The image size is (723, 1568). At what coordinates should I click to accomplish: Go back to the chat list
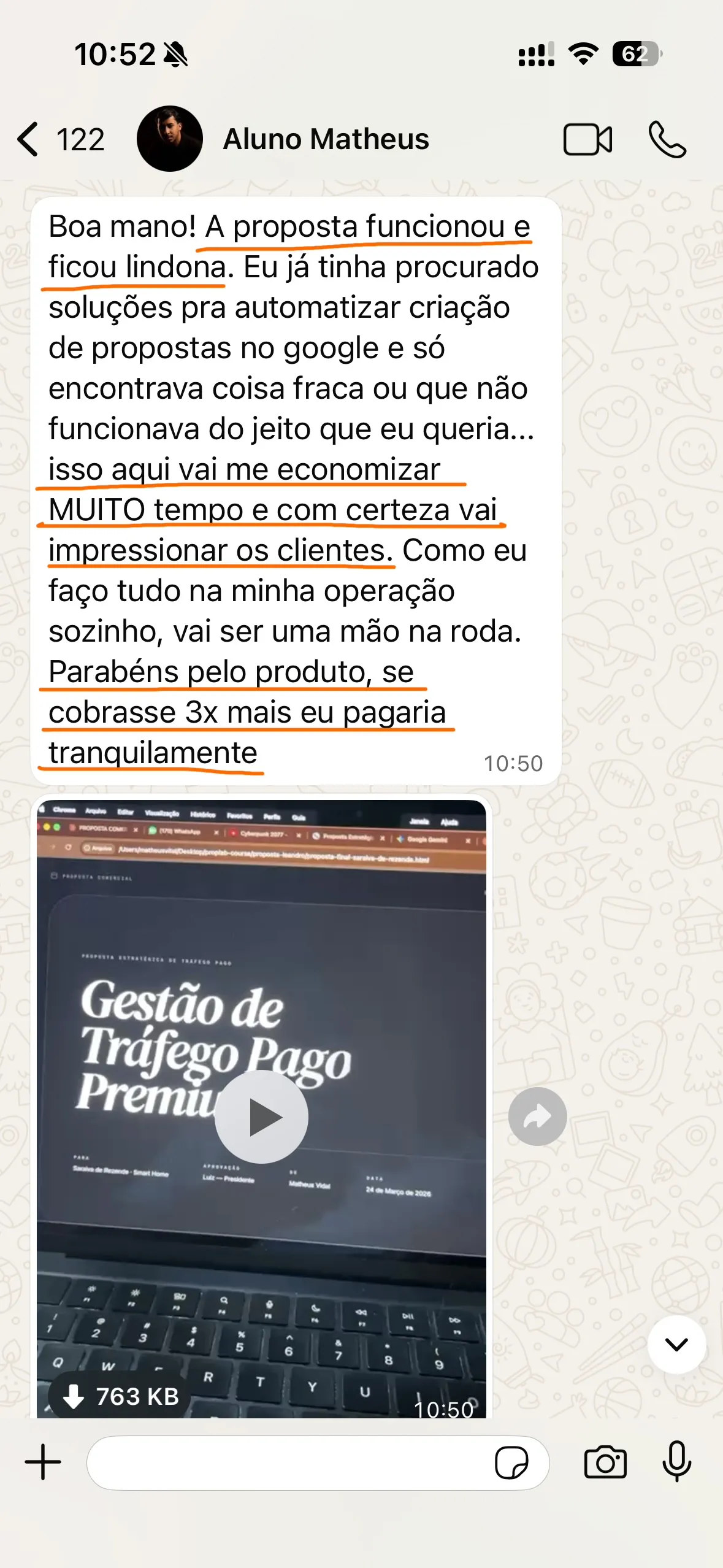(29, 140)
